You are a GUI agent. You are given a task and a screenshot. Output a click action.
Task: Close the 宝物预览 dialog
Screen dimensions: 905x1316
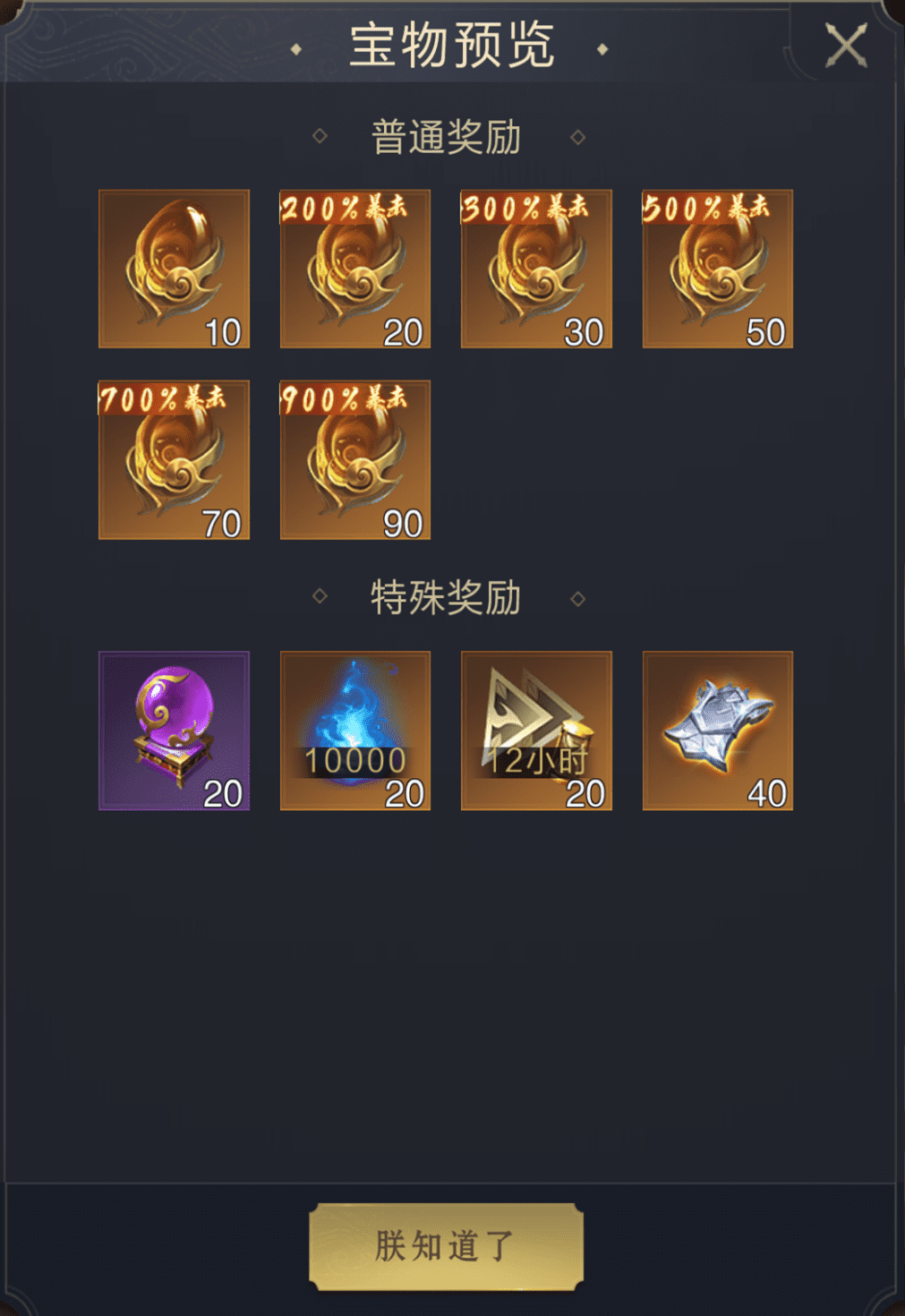click(845, 46)
